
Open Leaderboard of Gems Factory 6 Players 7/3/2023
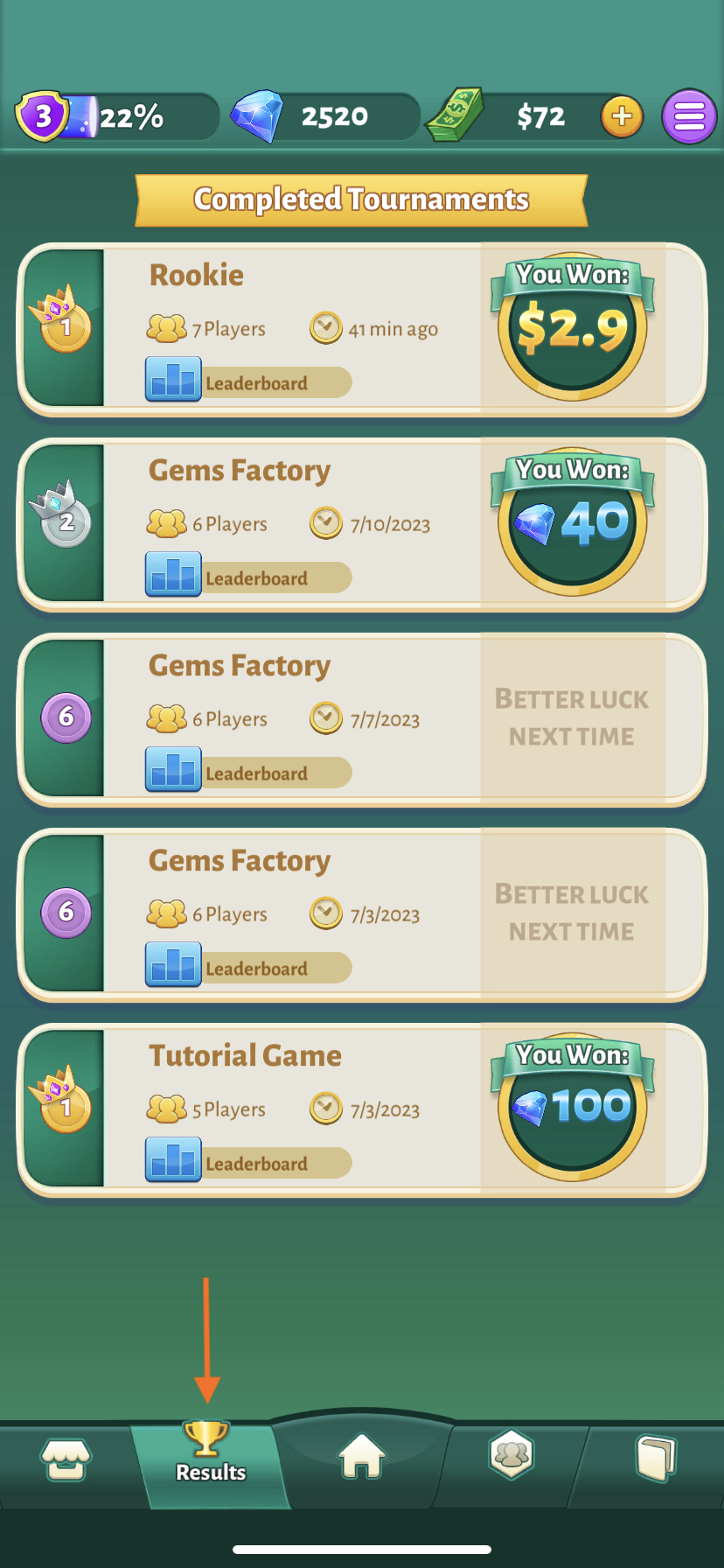(248, 968)
